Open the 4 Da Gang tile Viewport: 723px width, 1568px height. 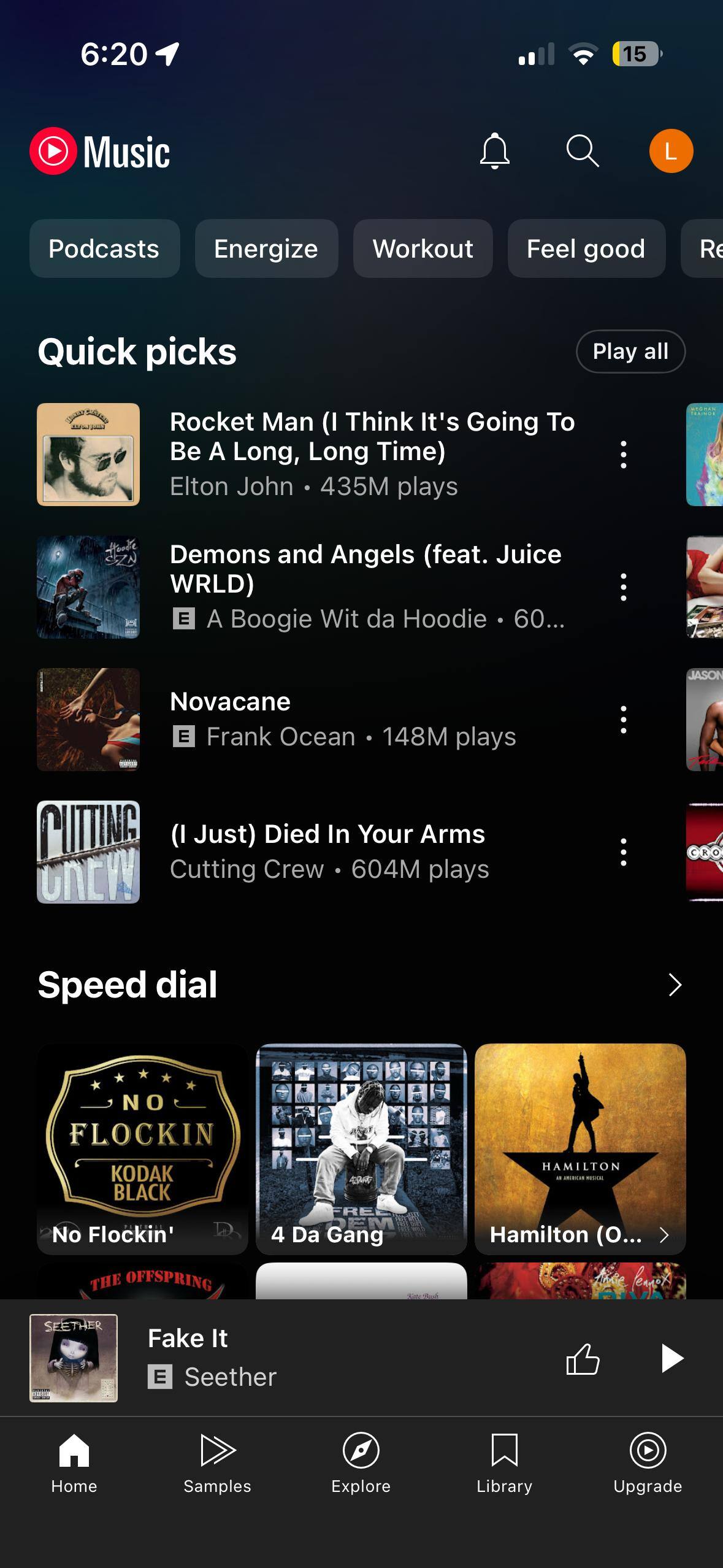click(x=361, y=1148)
